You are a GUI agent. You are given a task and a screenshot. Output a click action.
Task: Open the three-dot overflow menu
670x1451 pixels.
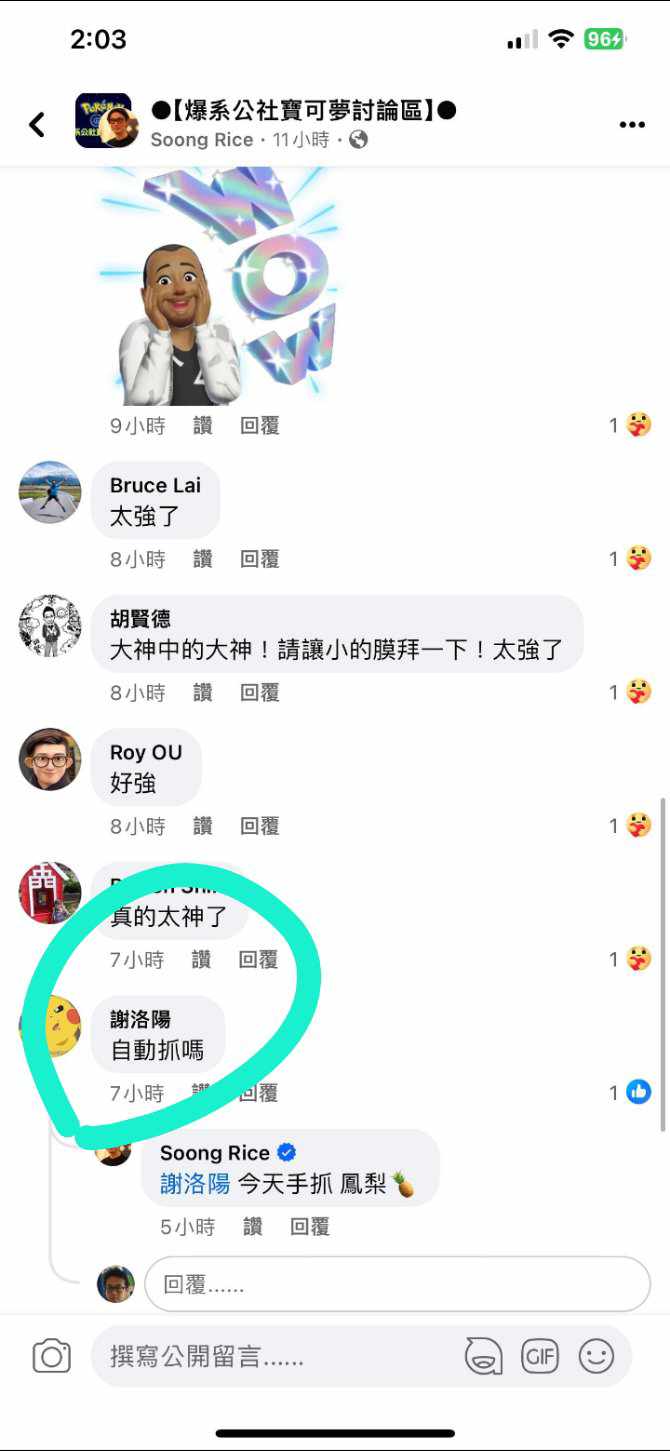pyautogui.click(x=631, y=124)
